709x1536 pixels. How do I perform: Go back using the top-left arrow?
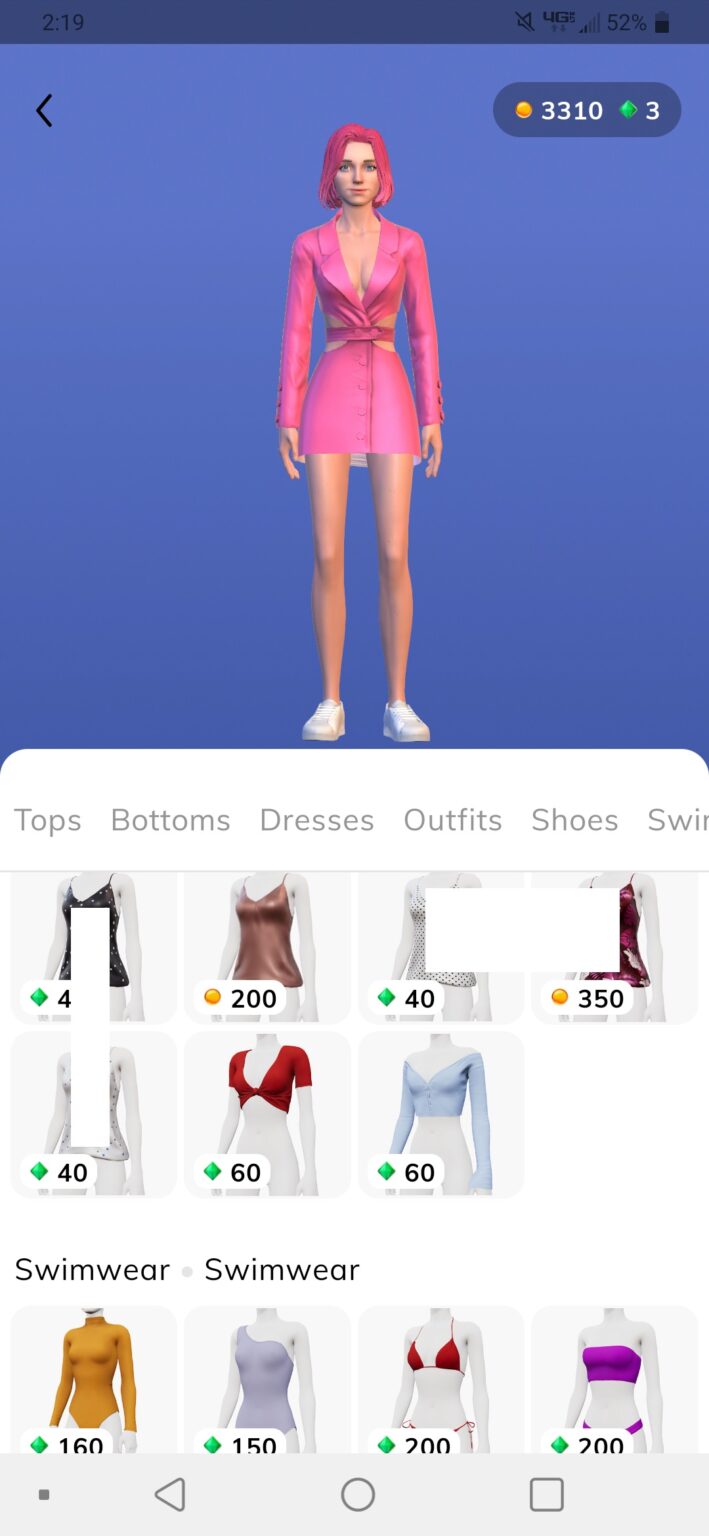tap(44, 111)
